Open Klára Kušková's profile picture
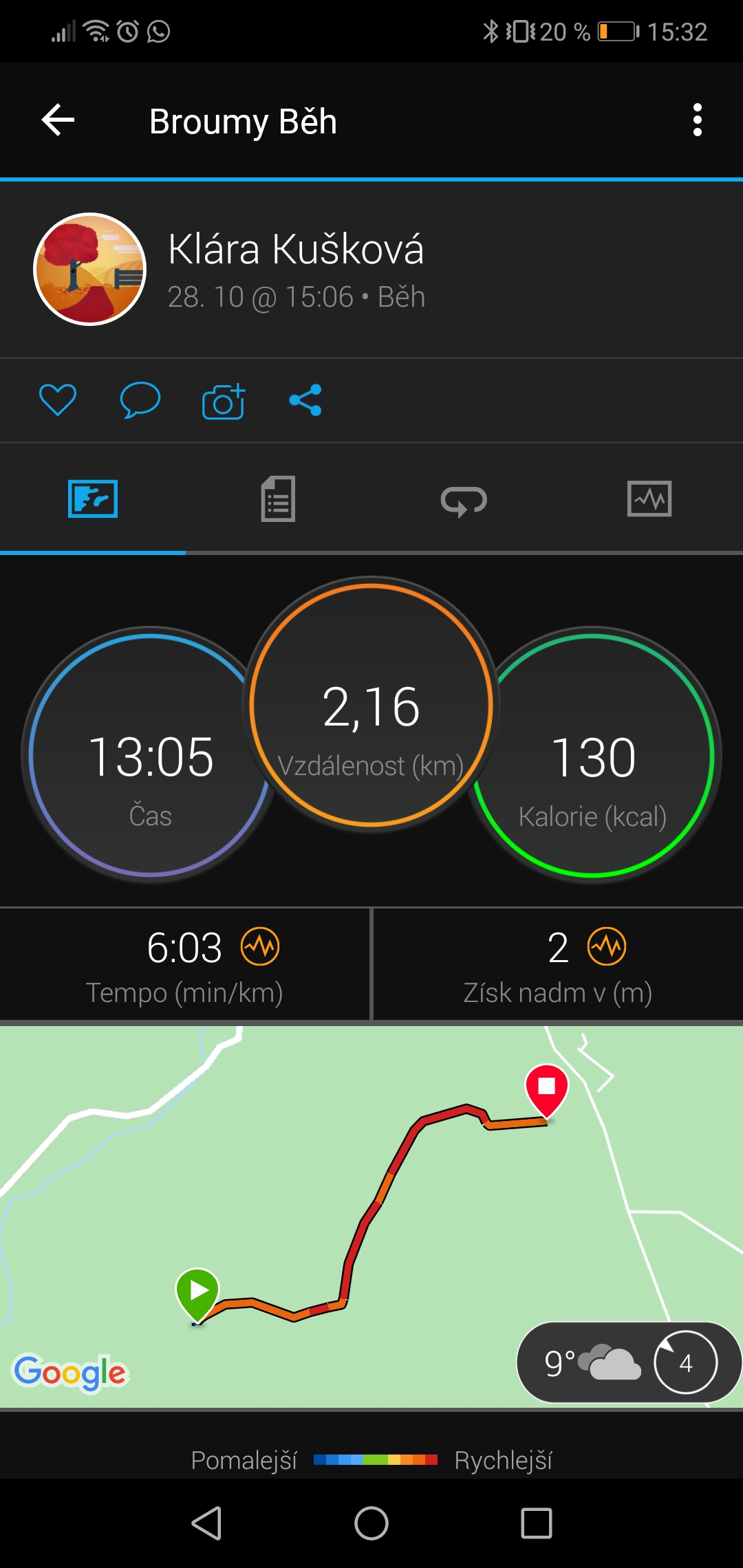 click(90, 269)
